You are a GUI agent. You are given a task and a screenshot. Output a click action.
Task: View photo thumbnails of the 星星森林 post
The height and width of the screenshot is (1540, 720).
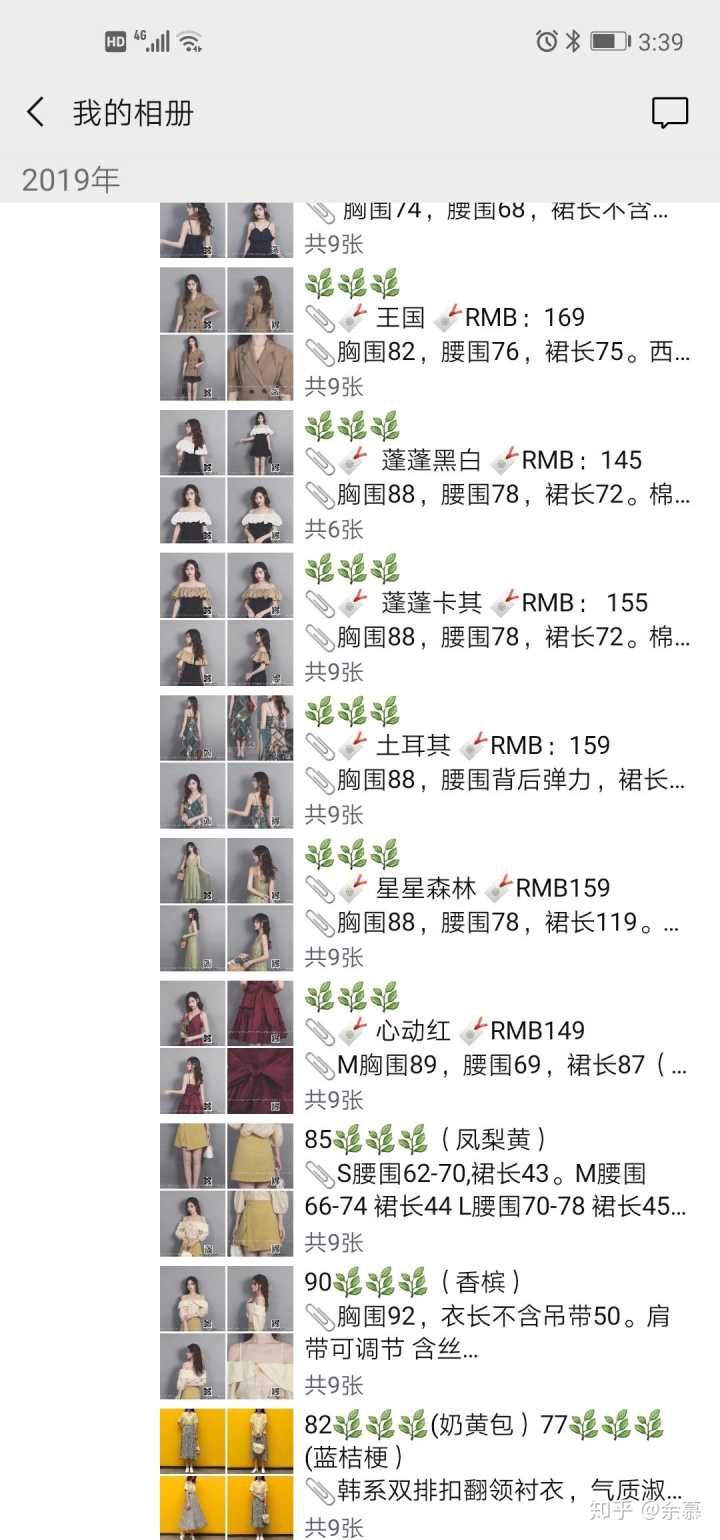[227, 905]
